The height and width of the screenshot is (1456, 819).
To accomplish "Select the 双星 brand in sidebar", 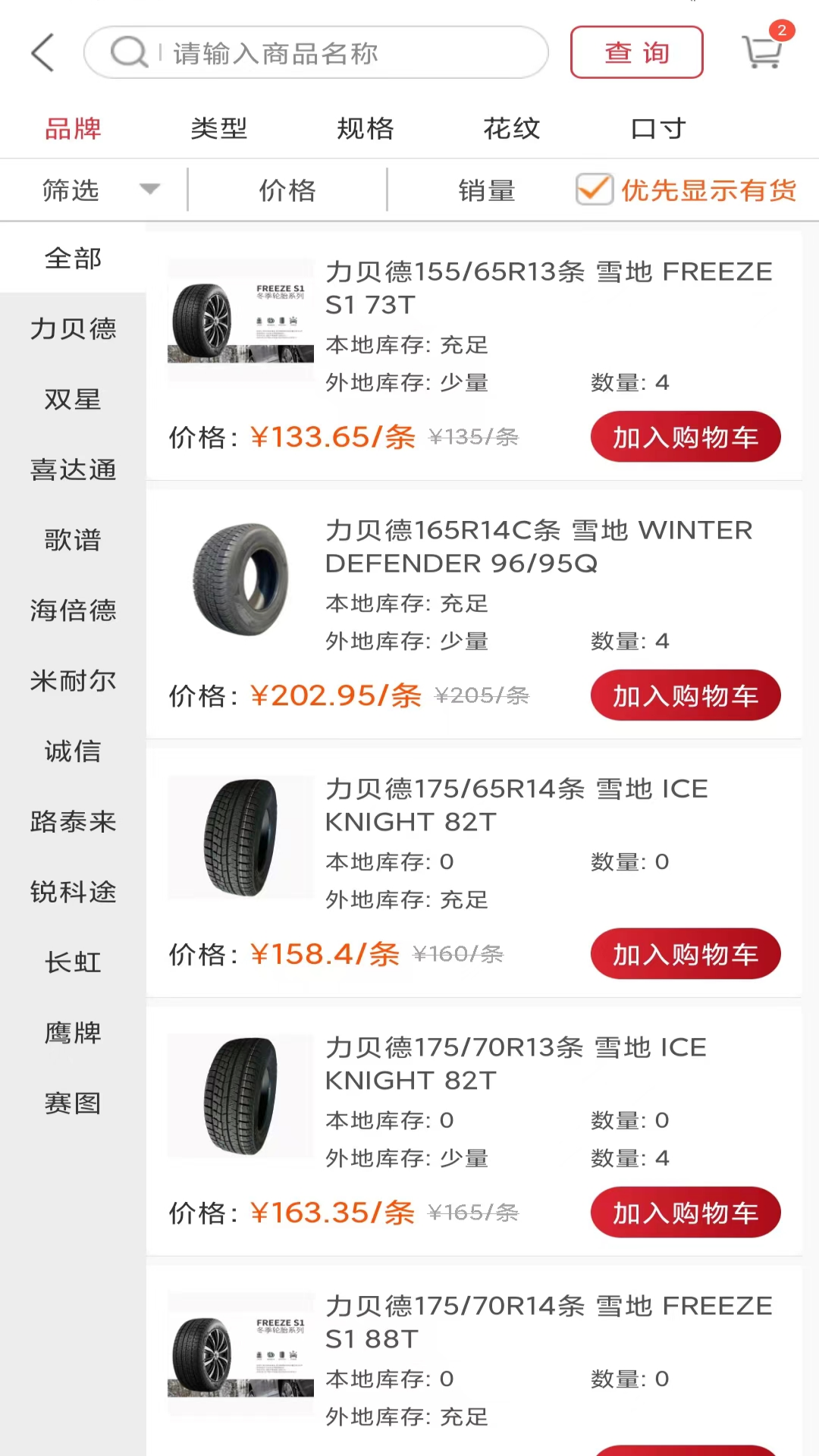I will tap(73, 400).
